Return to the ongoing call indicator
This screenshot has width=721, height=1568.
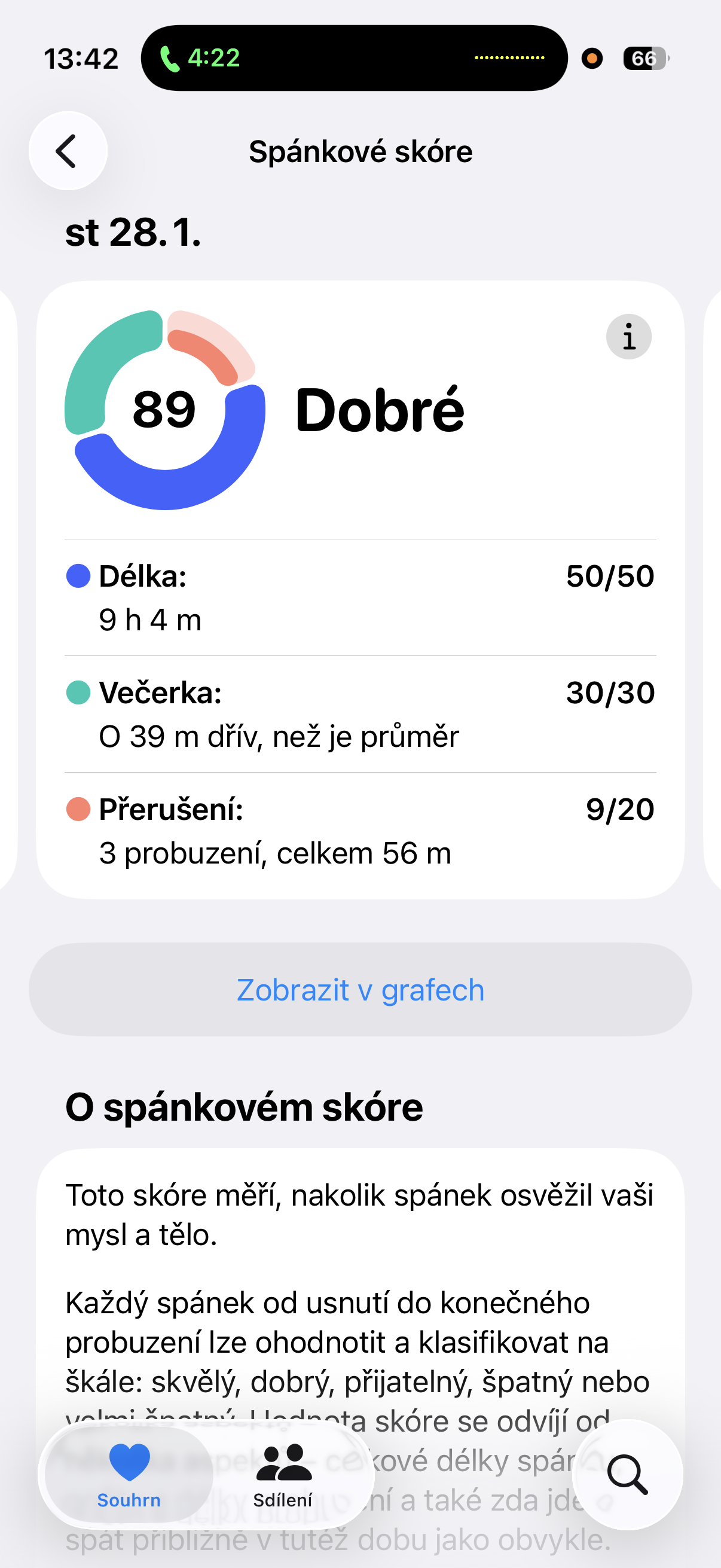[201, 59]
